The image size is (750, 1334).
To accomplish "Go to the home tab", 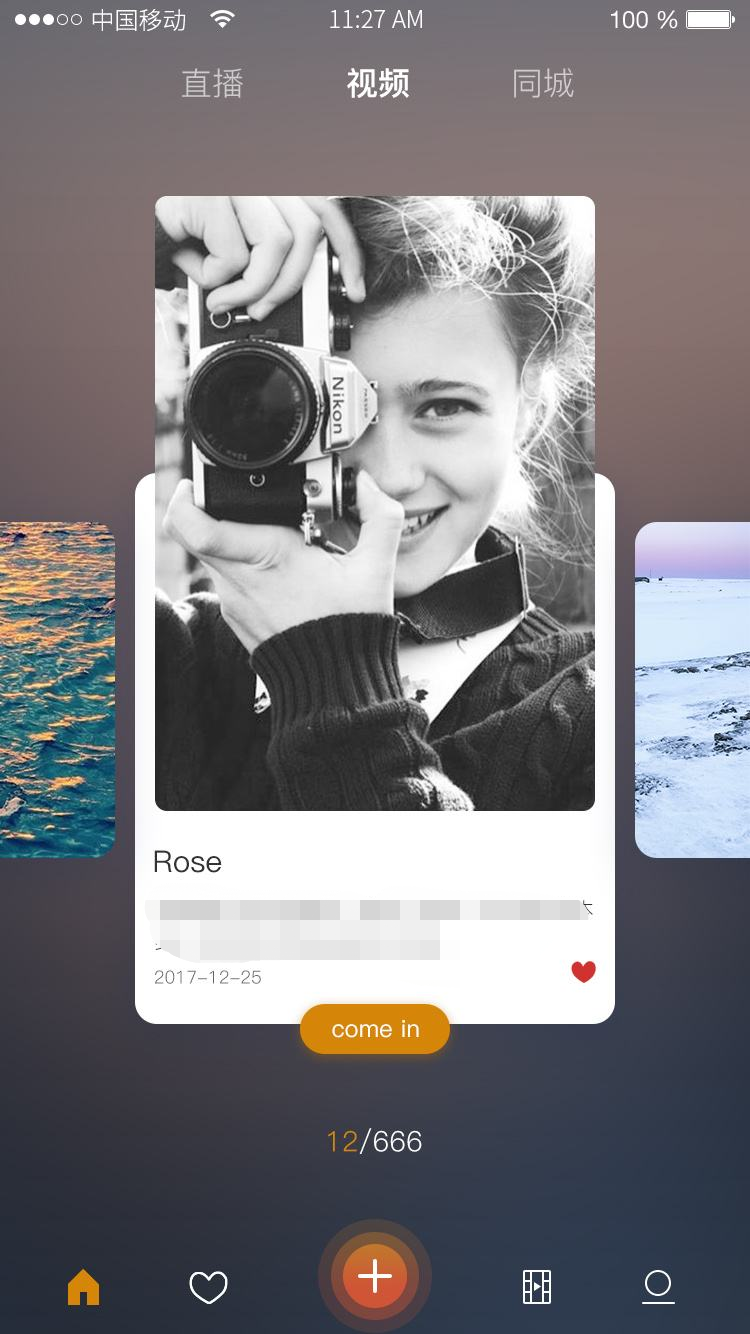I will click(83, 1286).
